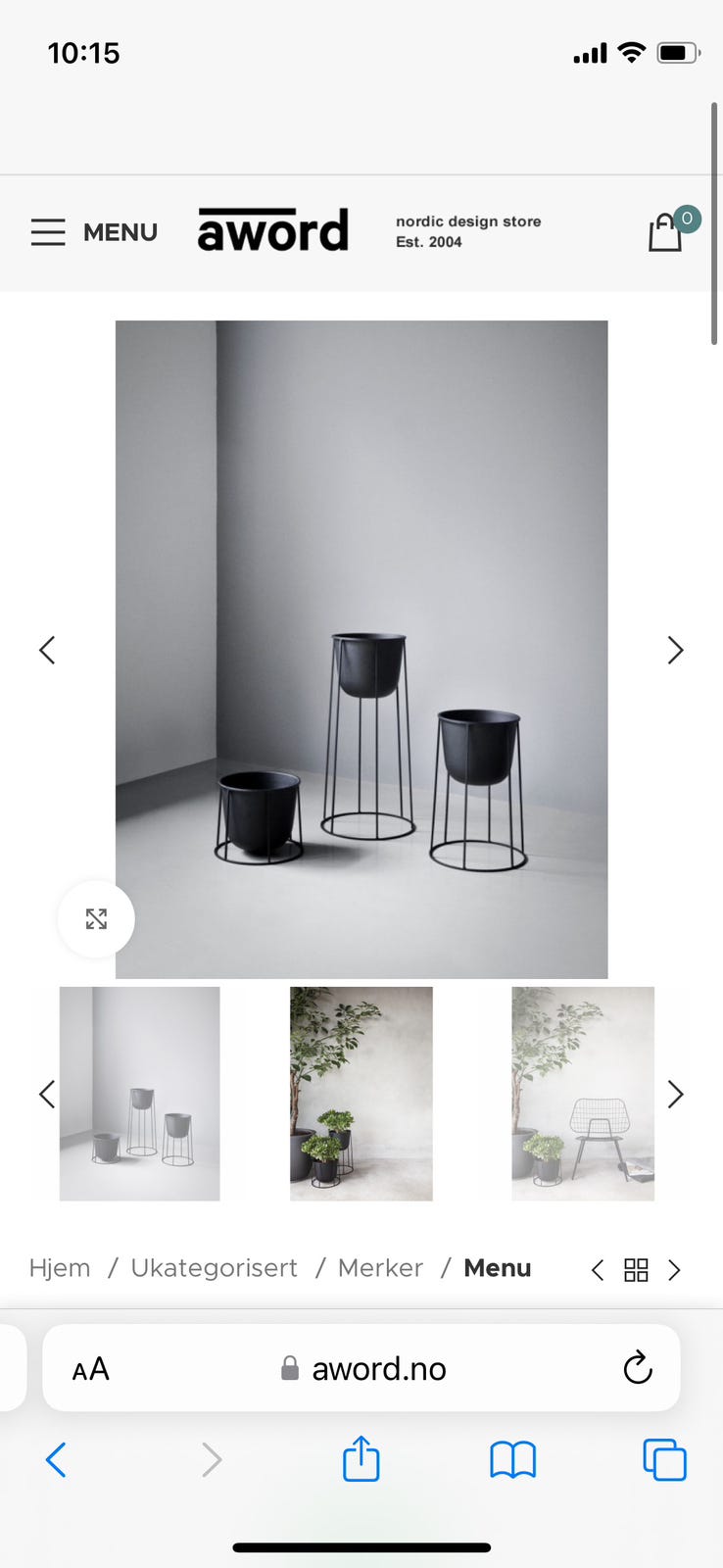
Task: Open the product grid overview icon
Action: click(636, 1269)
